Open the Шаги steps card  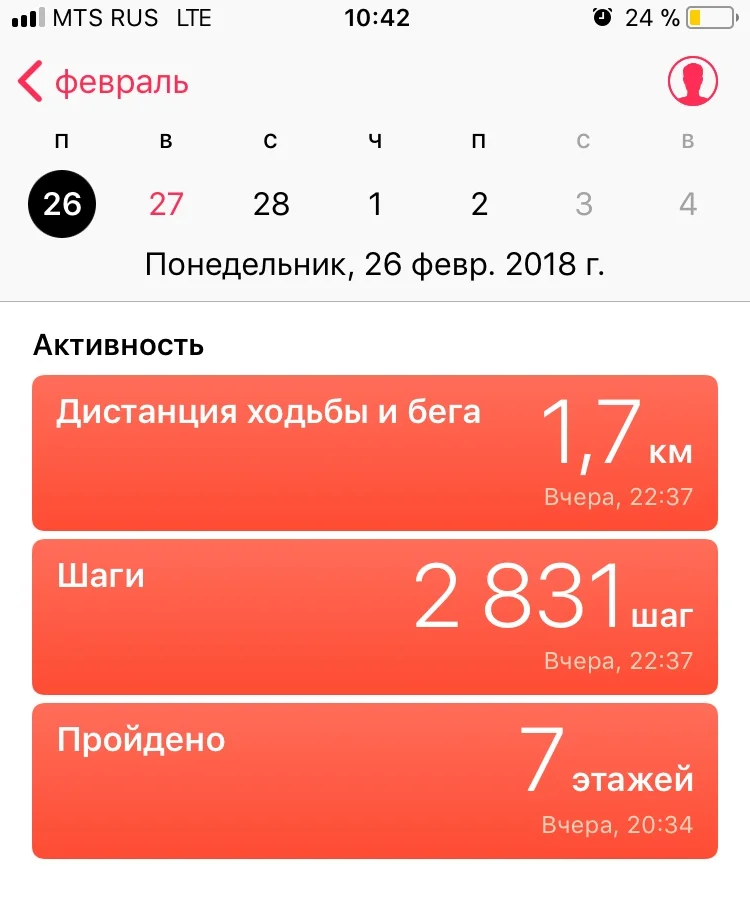[x=375, y=616]
